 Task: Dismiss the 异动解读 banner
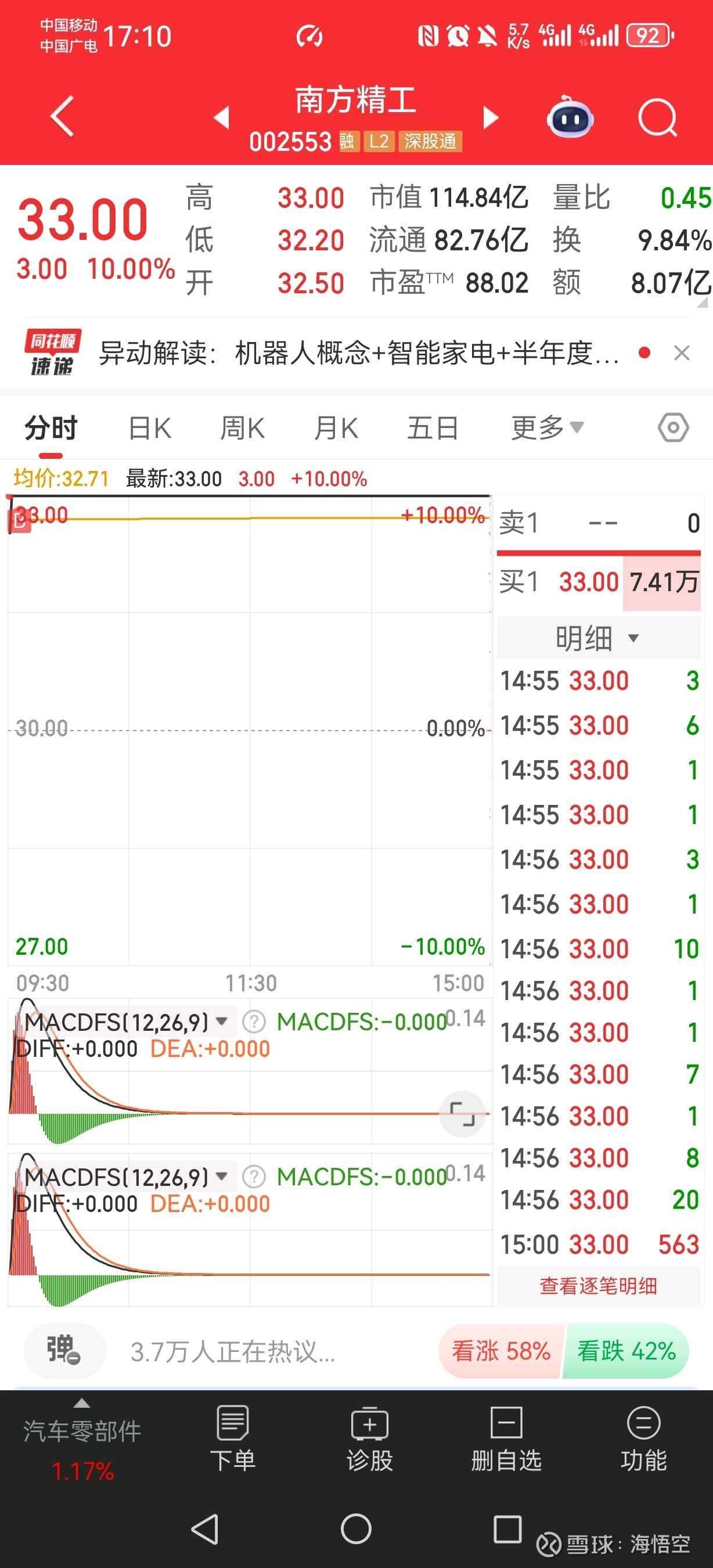[682, 353]
